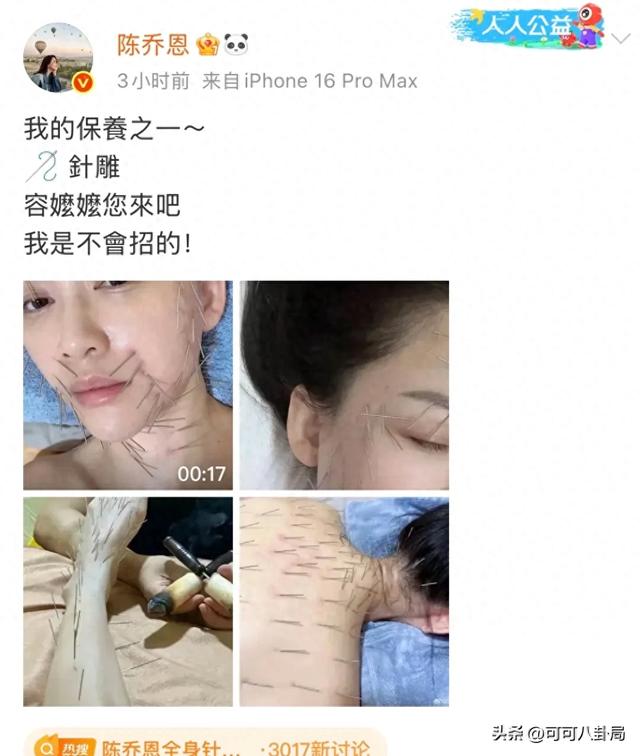Tap the username 陈乔恩
Viewport: 640px width, 756px height.
coord(152,44)
